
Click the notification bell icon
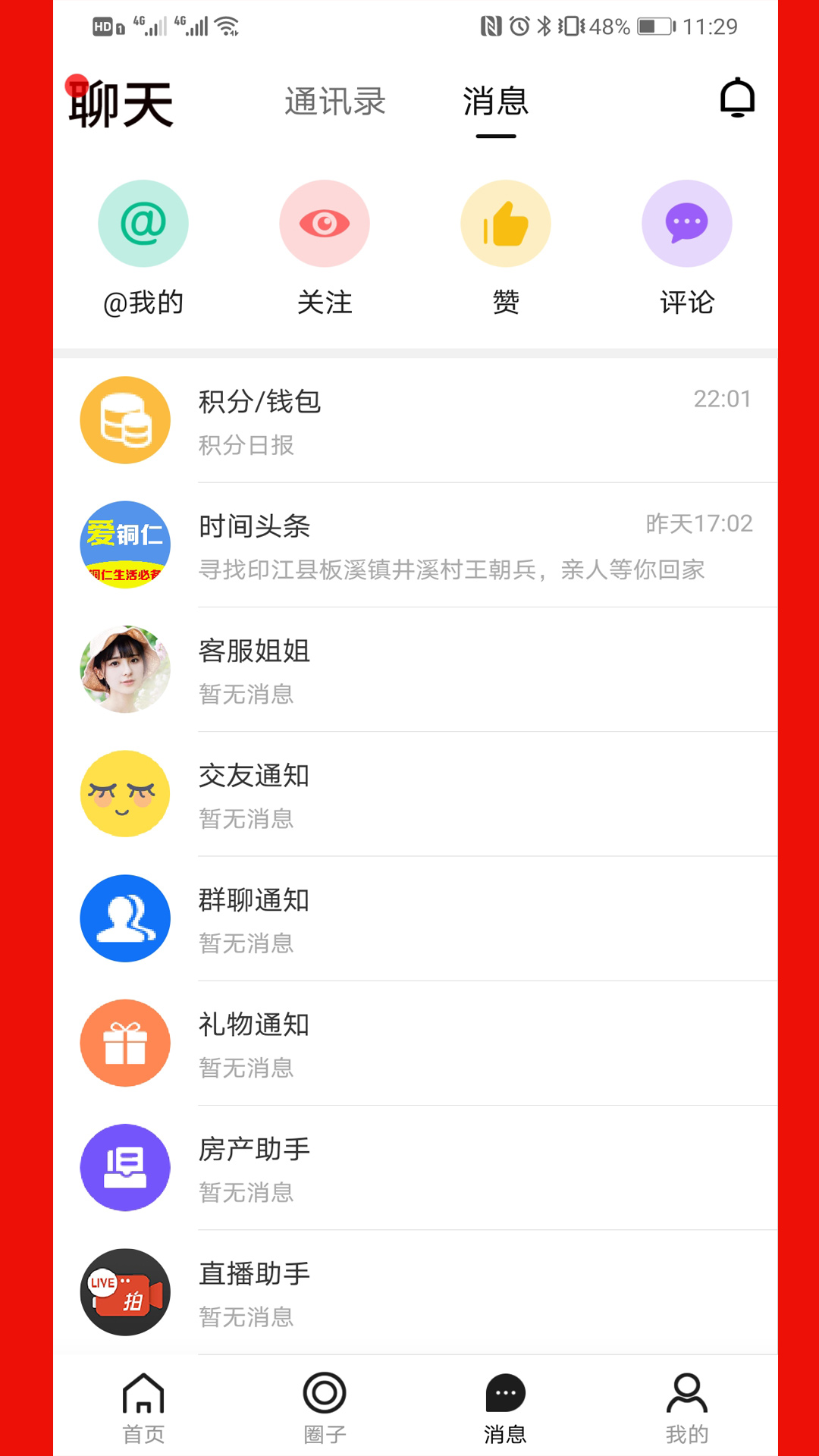click(x=734, y=99)
